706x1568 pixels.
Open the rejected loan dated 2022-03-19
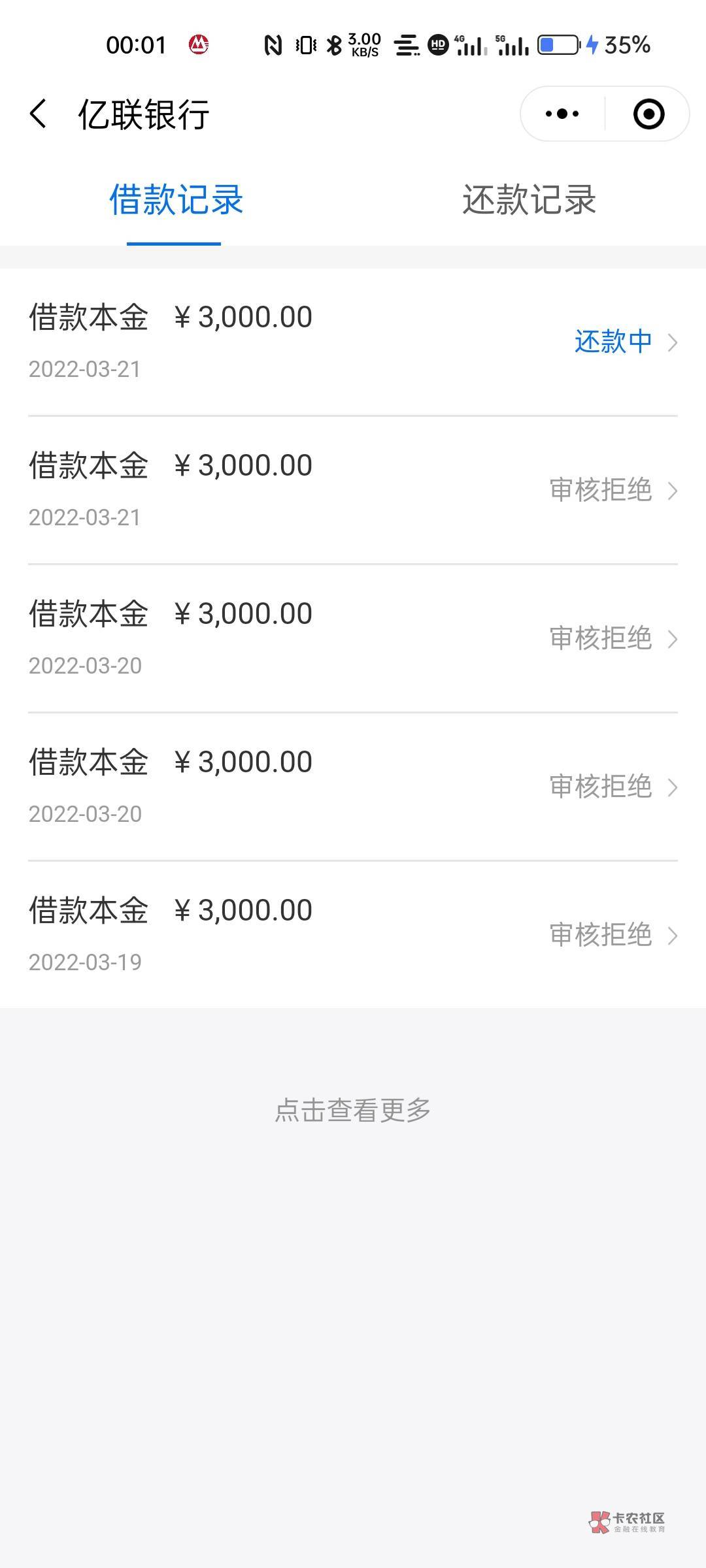pyautogui.click(x=353, y=935)
